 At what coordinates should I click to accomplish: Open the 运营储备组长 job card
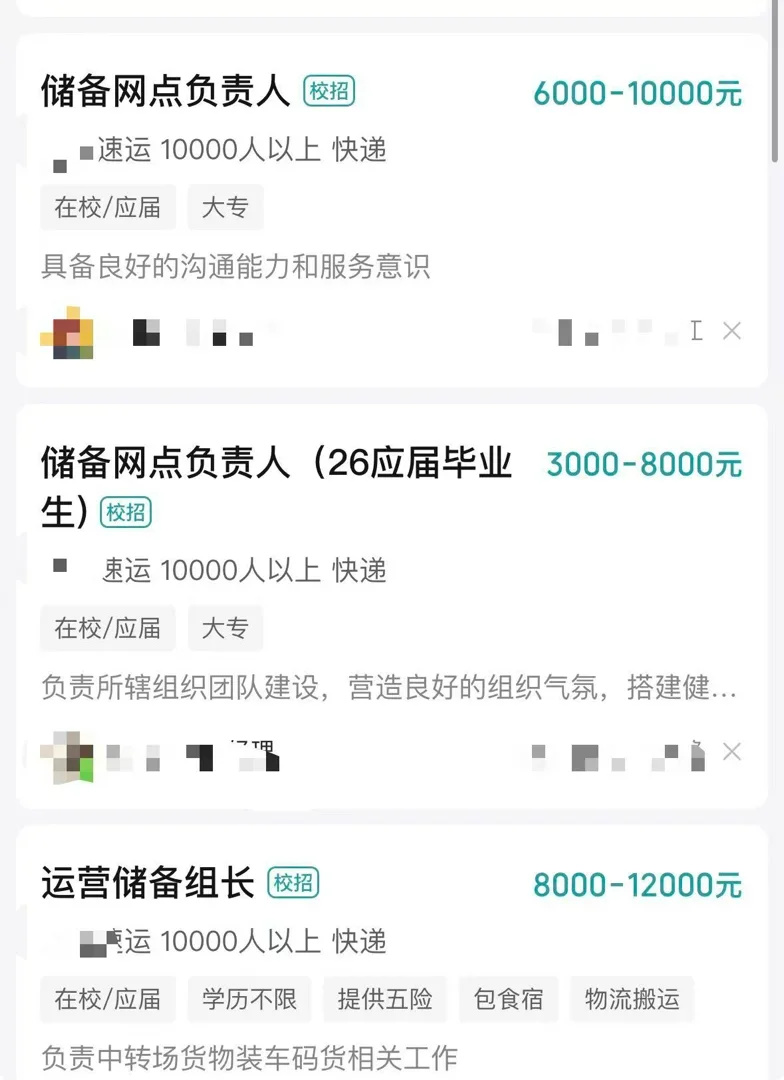[x=148, y=885]
